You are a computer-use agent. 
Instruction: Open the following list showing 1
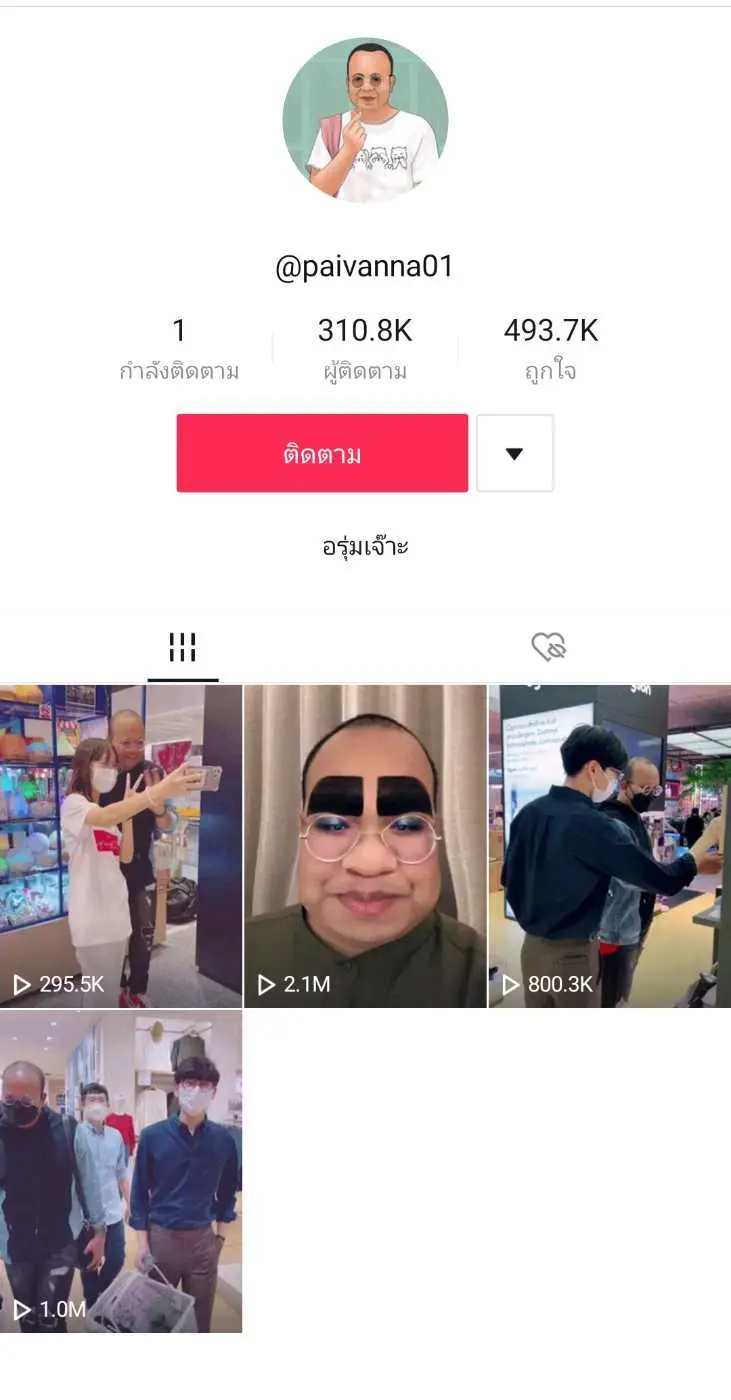pos(179,348)
